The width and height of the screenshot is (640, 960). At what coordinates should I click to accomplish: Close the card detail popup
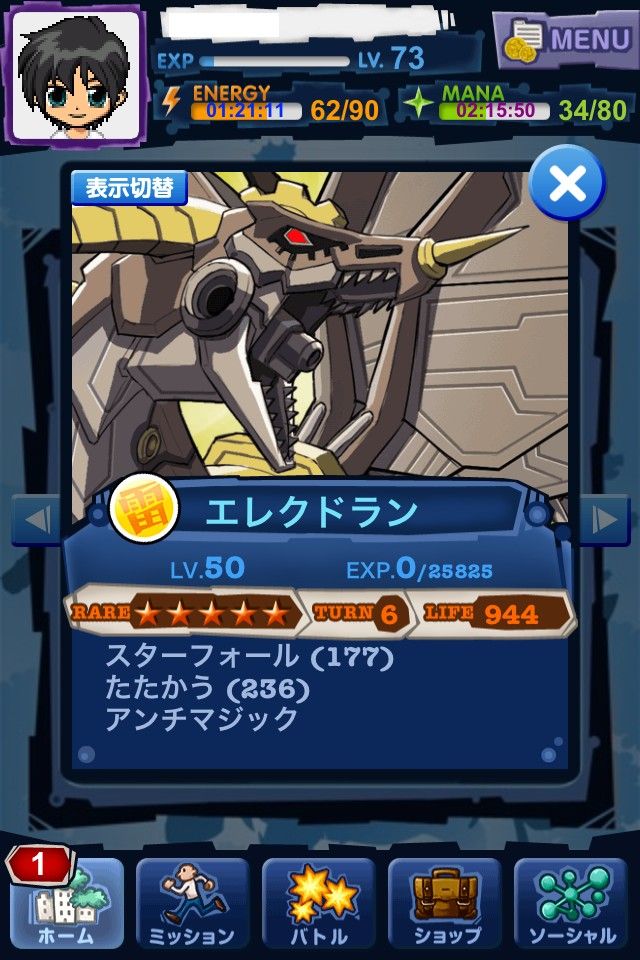pyautogui.click(x=567, y=183)
